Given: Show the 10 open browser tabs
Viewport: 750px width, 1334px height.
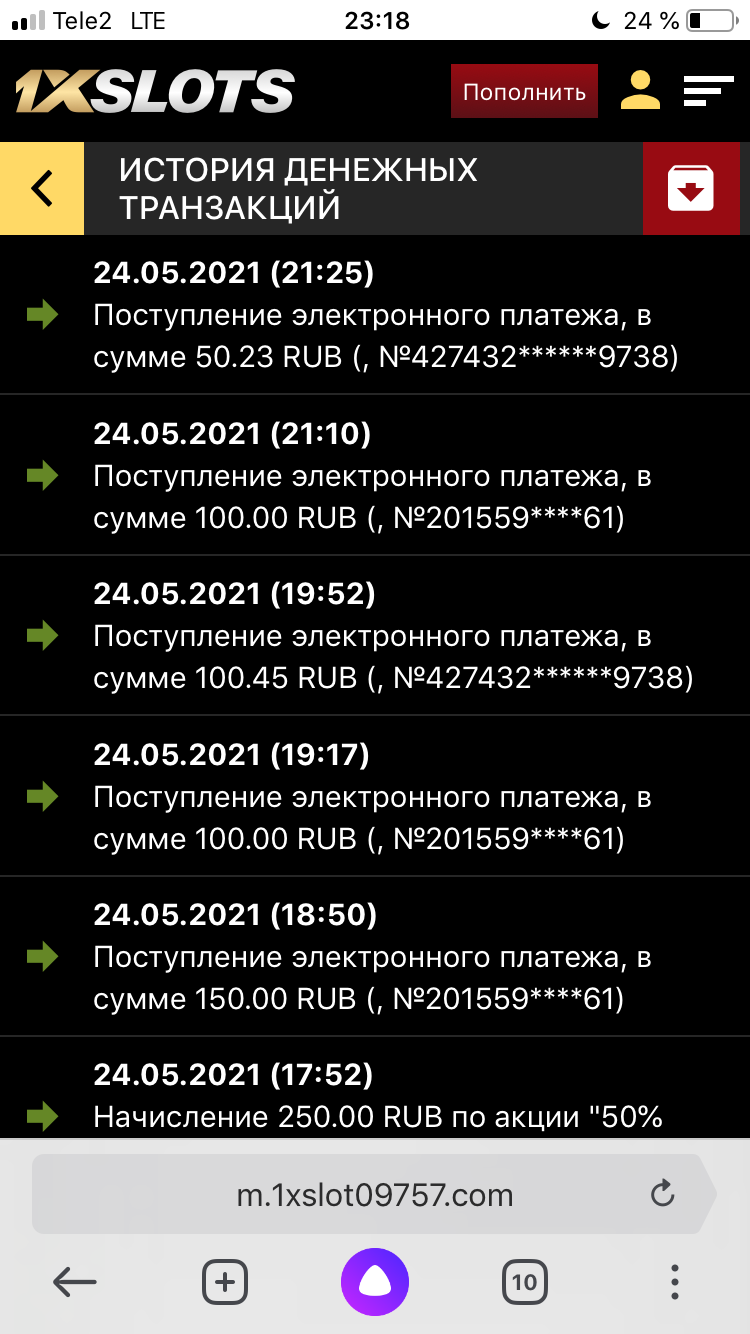Looking at the screenshot, I should click(x=524, y=1282).
